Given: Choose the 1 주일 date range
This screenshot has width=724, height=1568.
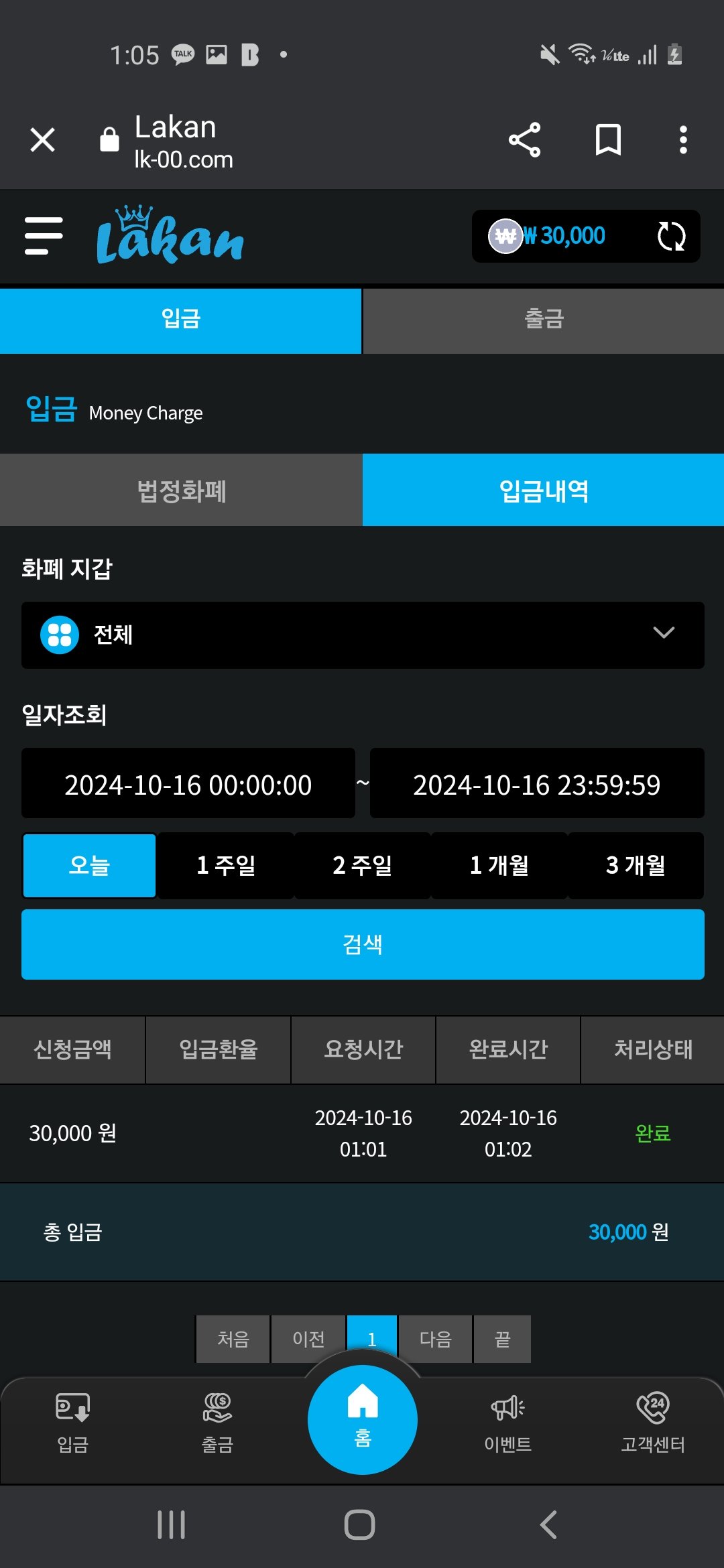Looking at the screenshot, I should tap(226, 865).
